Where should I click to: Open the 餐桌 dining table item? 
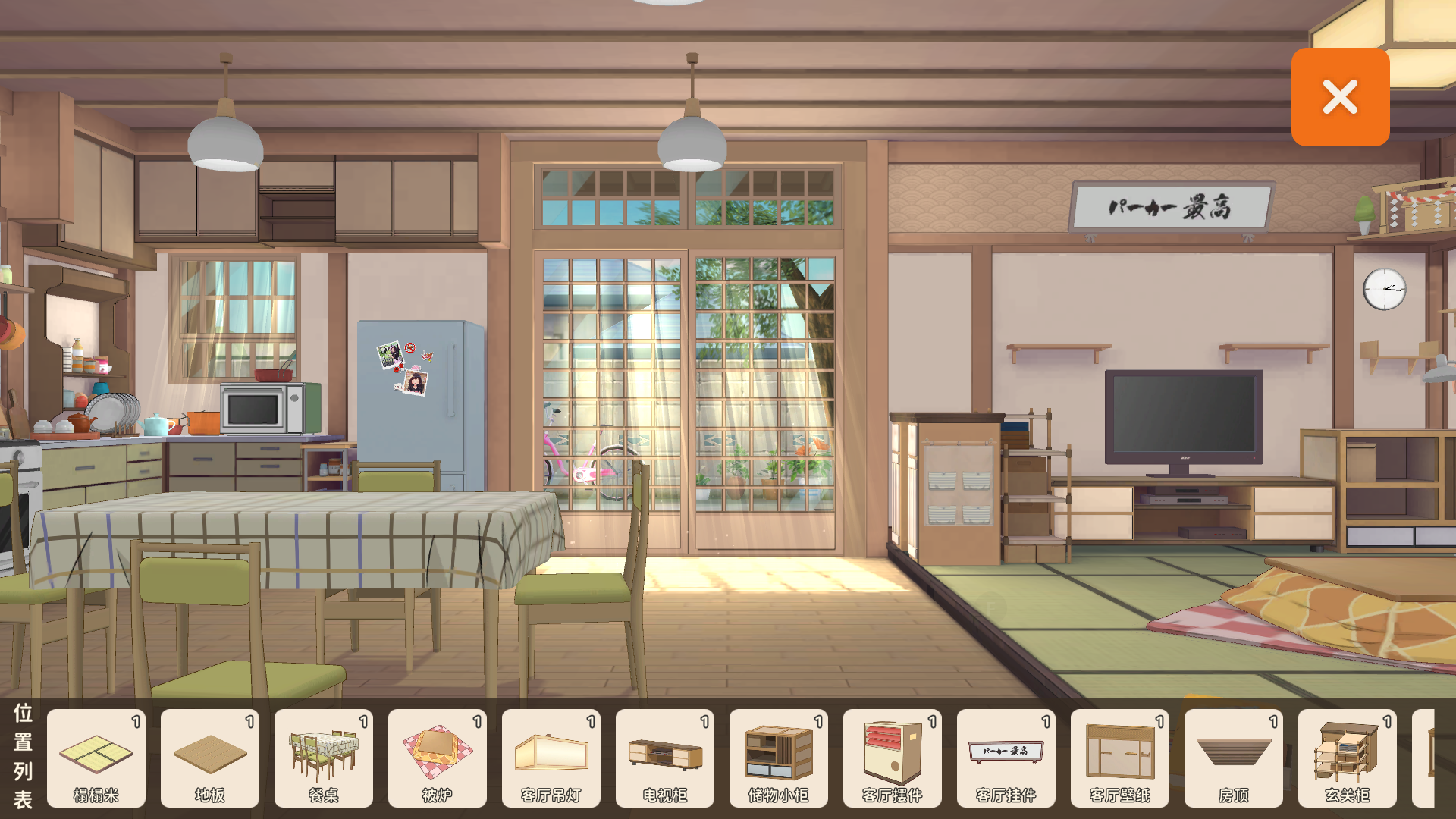[x=324, y=758]
